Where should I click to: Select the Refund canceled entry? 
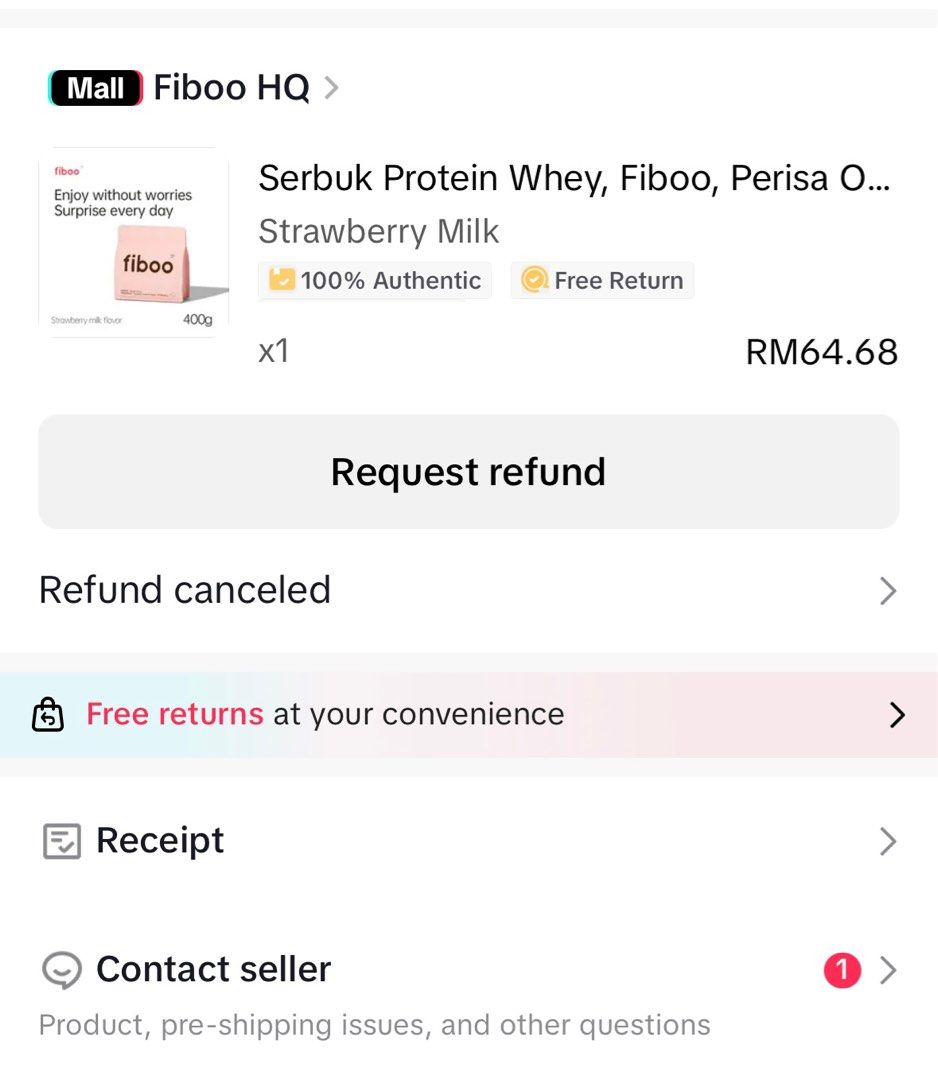pyautogui.click(x=184, y=590)
